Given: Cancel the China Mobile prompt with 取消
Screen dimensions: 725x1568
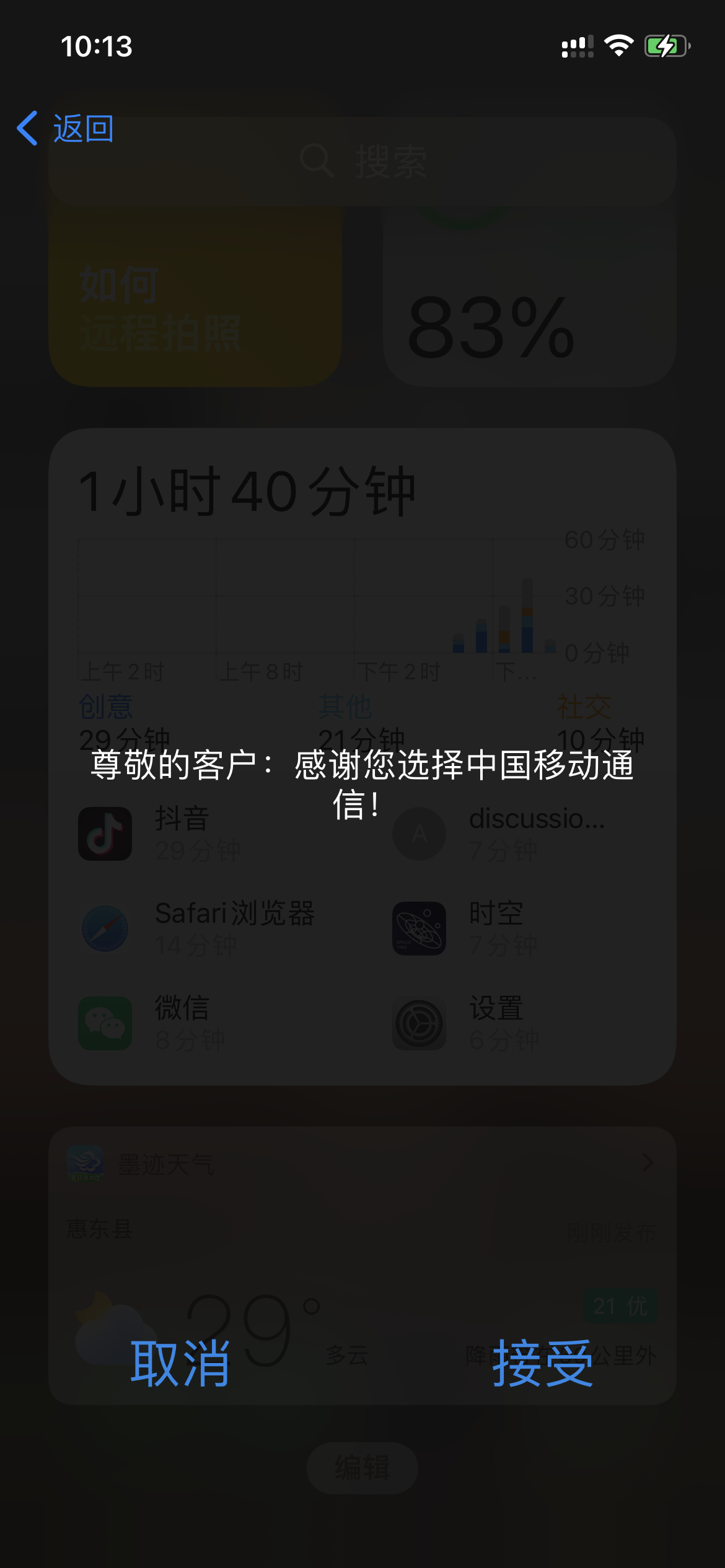Looking at the screenshot, I should 180,1363.
